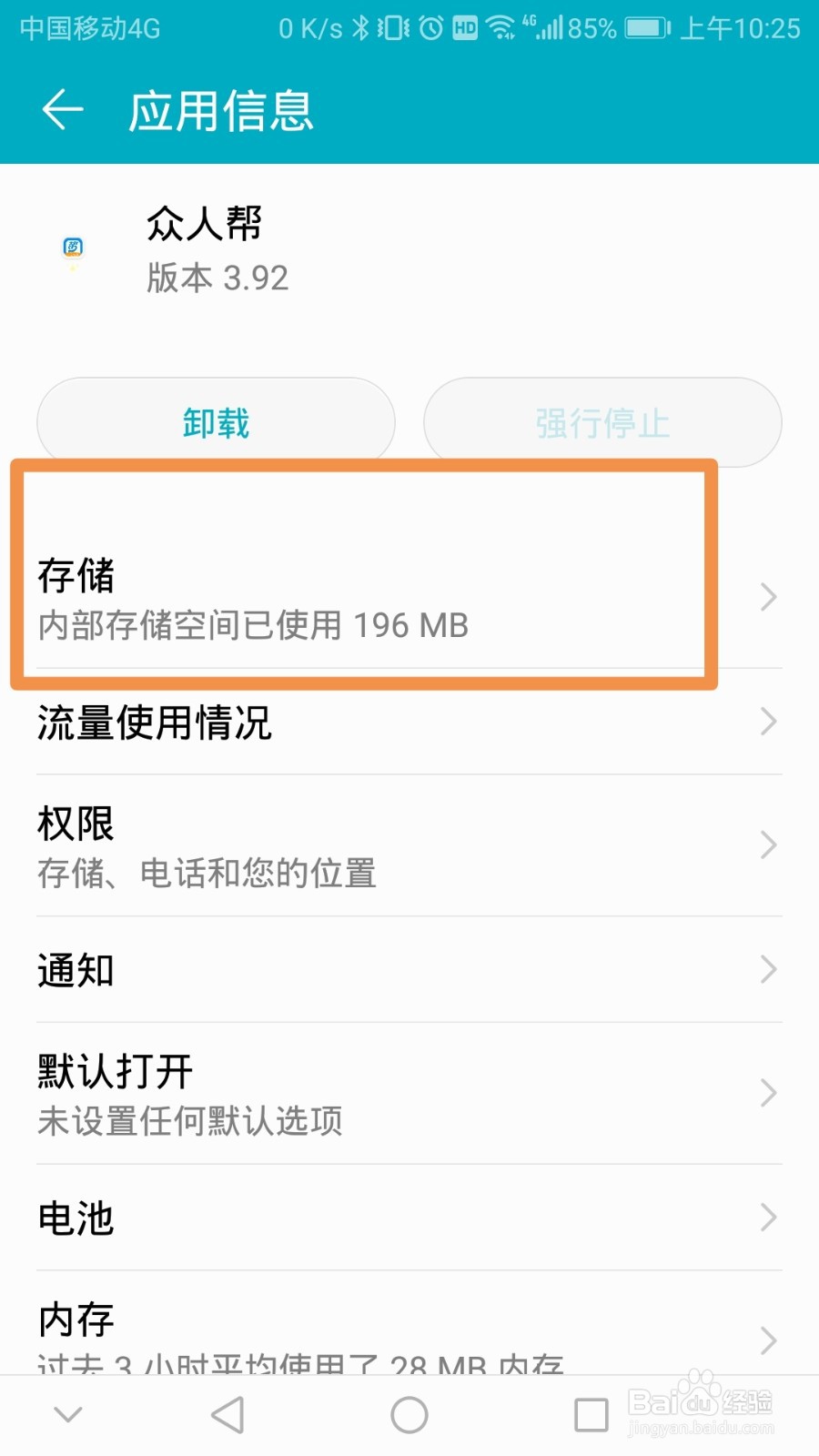819x1456 pixels.
Task: Tap the battery icon showing 85%
Action: click(x=646, y=28)
